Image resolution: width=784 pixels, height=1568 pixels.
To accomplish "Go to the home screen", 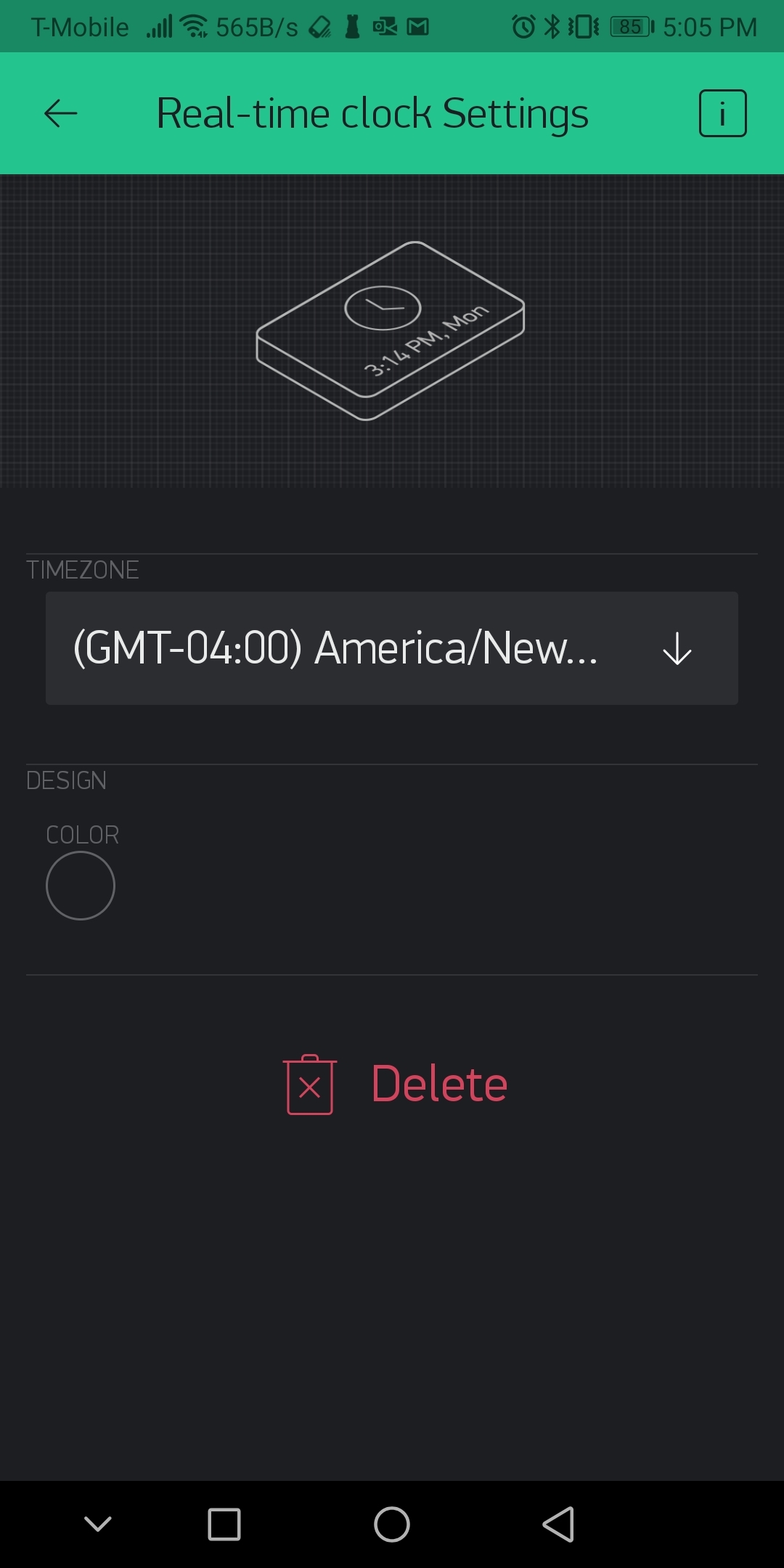I will click(392, 1524).
